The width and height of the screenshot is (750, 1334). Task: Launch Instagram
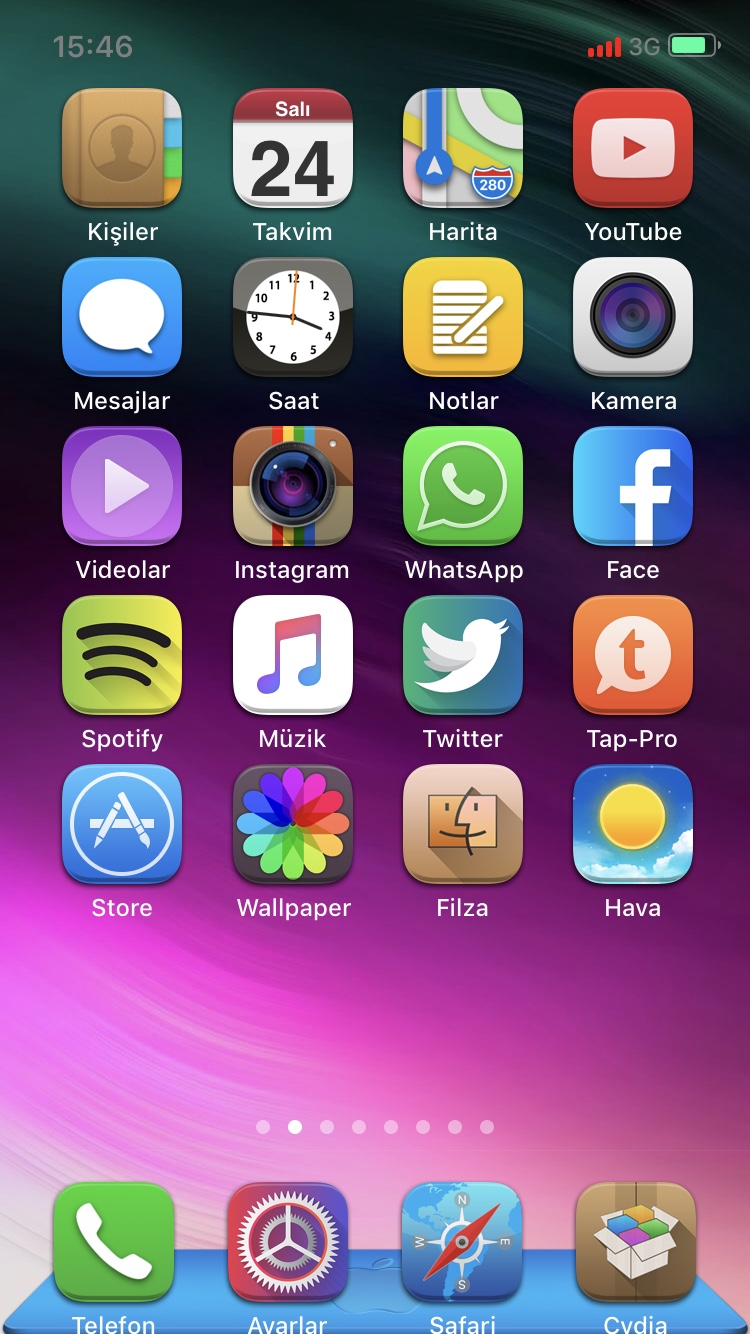pos(292,487)
